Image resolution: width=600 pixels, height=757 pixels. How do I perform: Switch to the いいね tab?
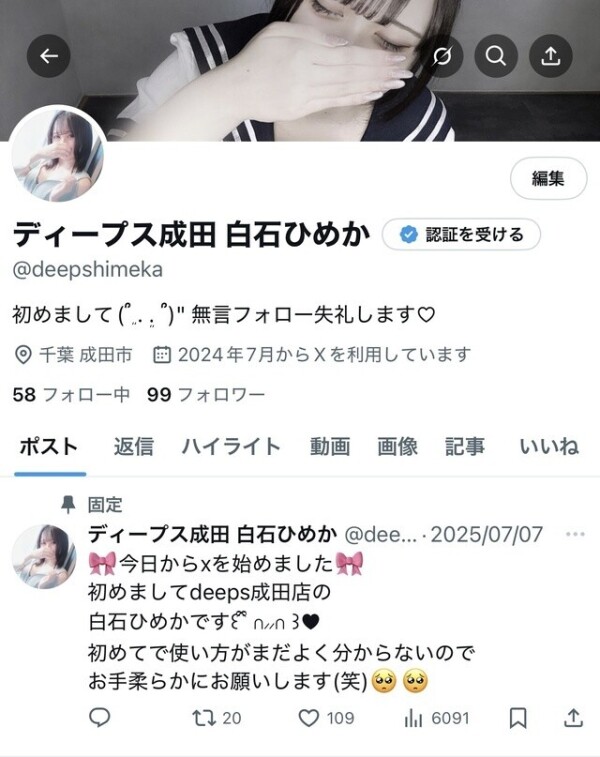tap(548, 447)
